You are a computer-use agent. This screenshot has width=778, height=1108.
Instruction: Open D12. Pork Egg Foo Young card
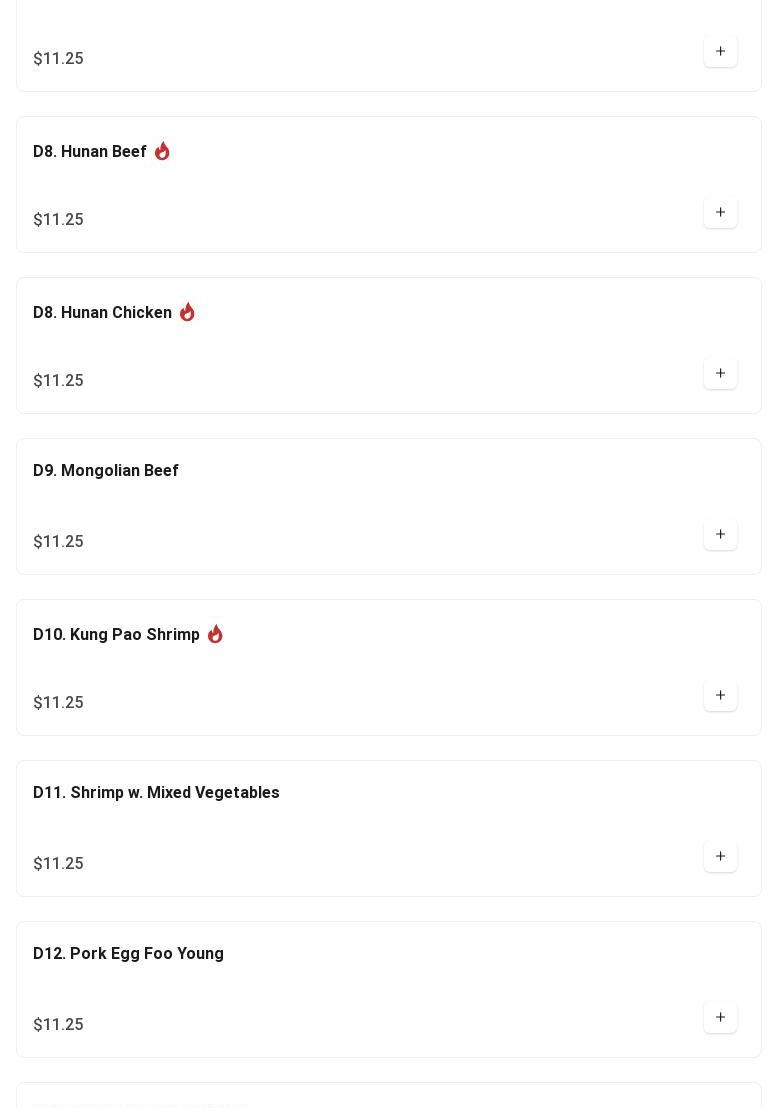click(128, 954)
